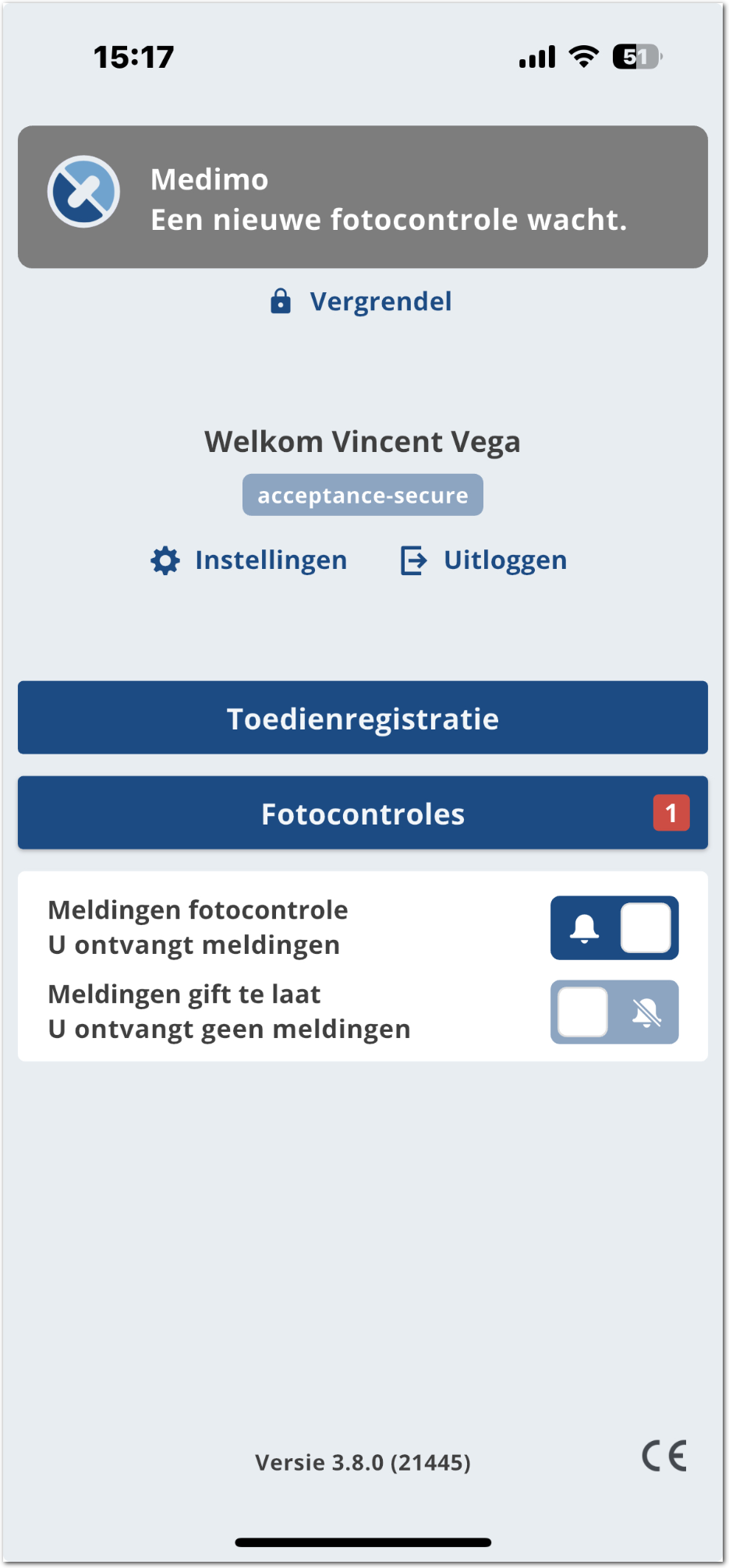
Task: Lock the app with Vergrendel
Action: tap(362, 302)
